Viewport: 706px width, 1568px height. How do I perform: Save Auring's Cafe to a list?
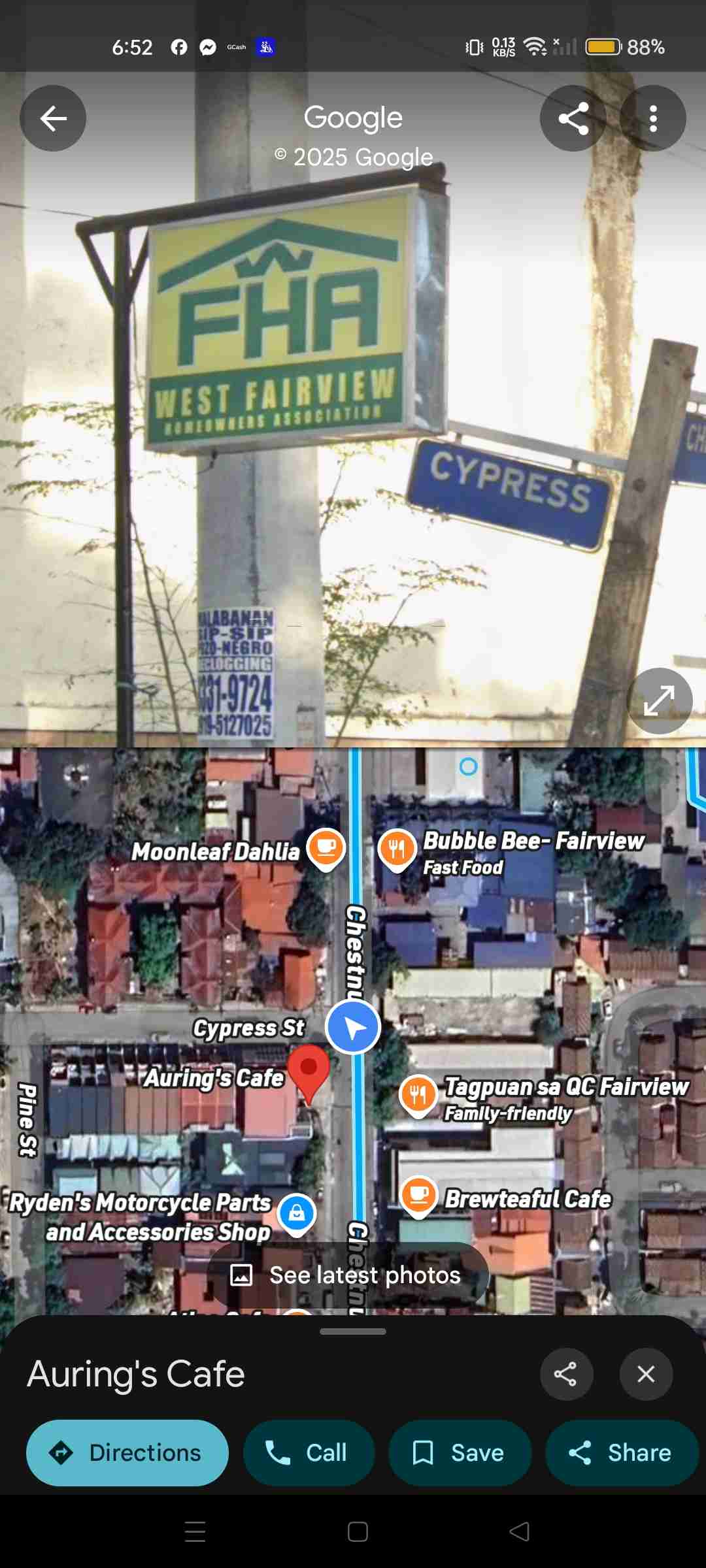[460, 1452]
